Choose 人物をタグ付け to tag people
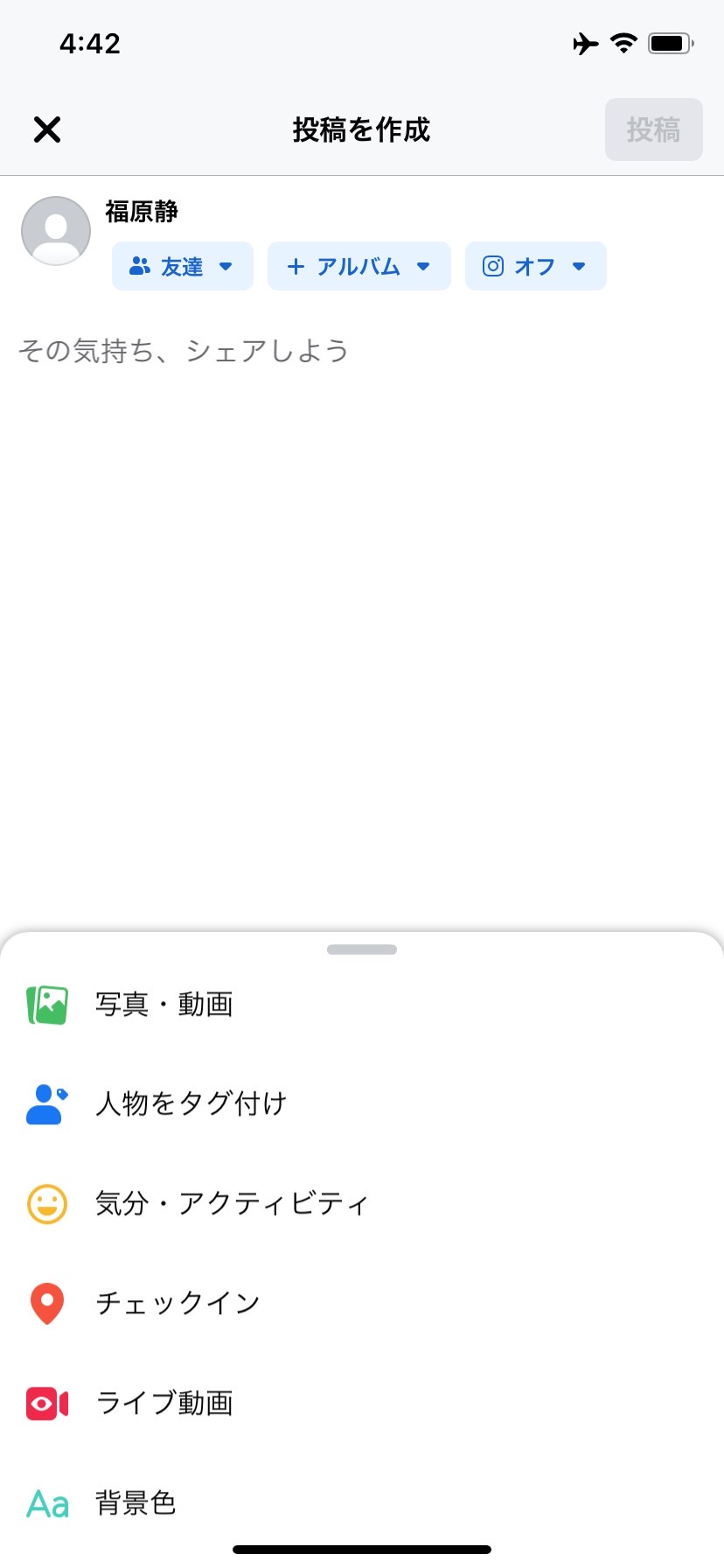 [362, 1104]
